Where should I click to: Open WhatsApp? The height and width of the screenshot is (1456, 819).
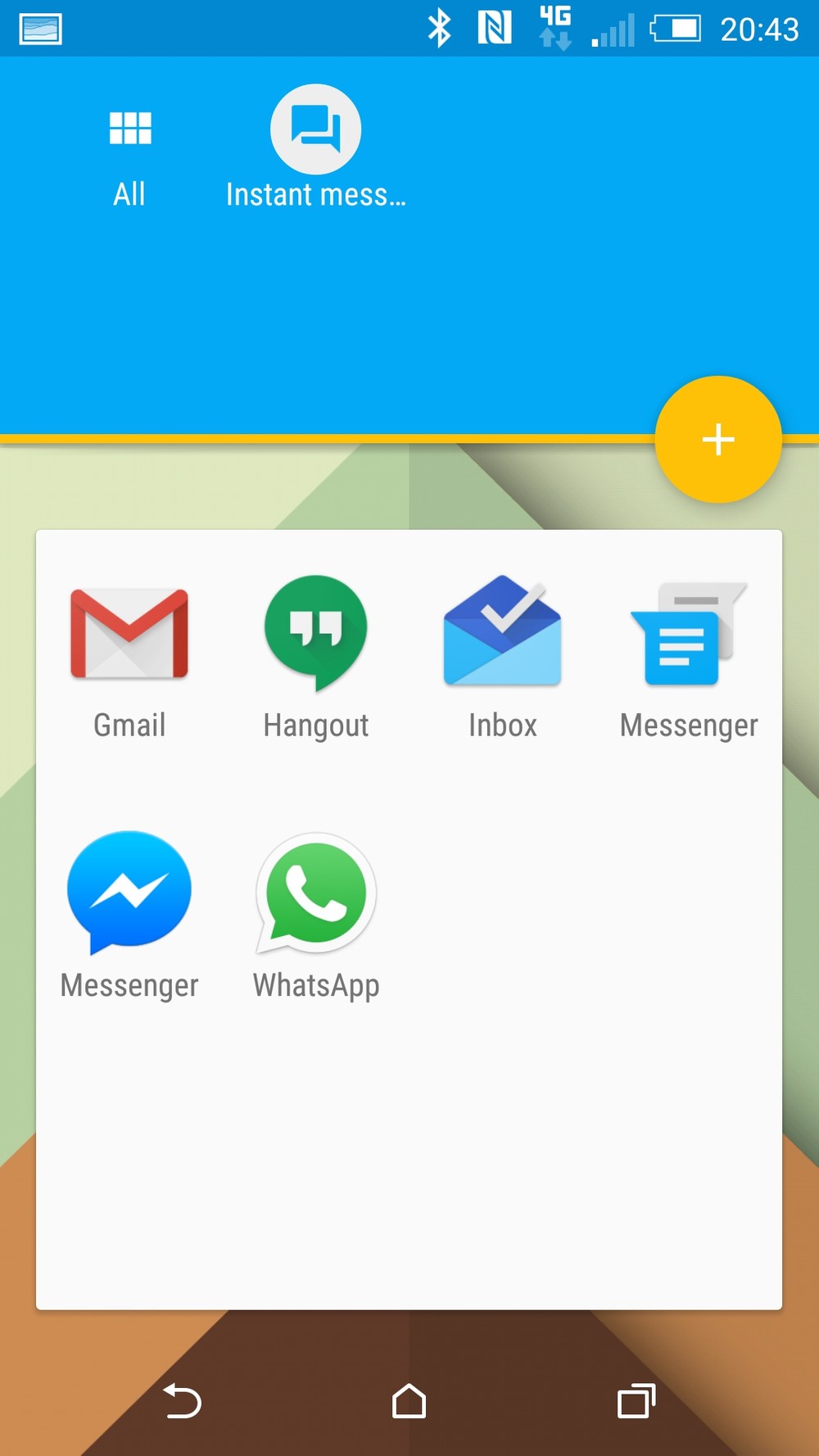point(316,916)
